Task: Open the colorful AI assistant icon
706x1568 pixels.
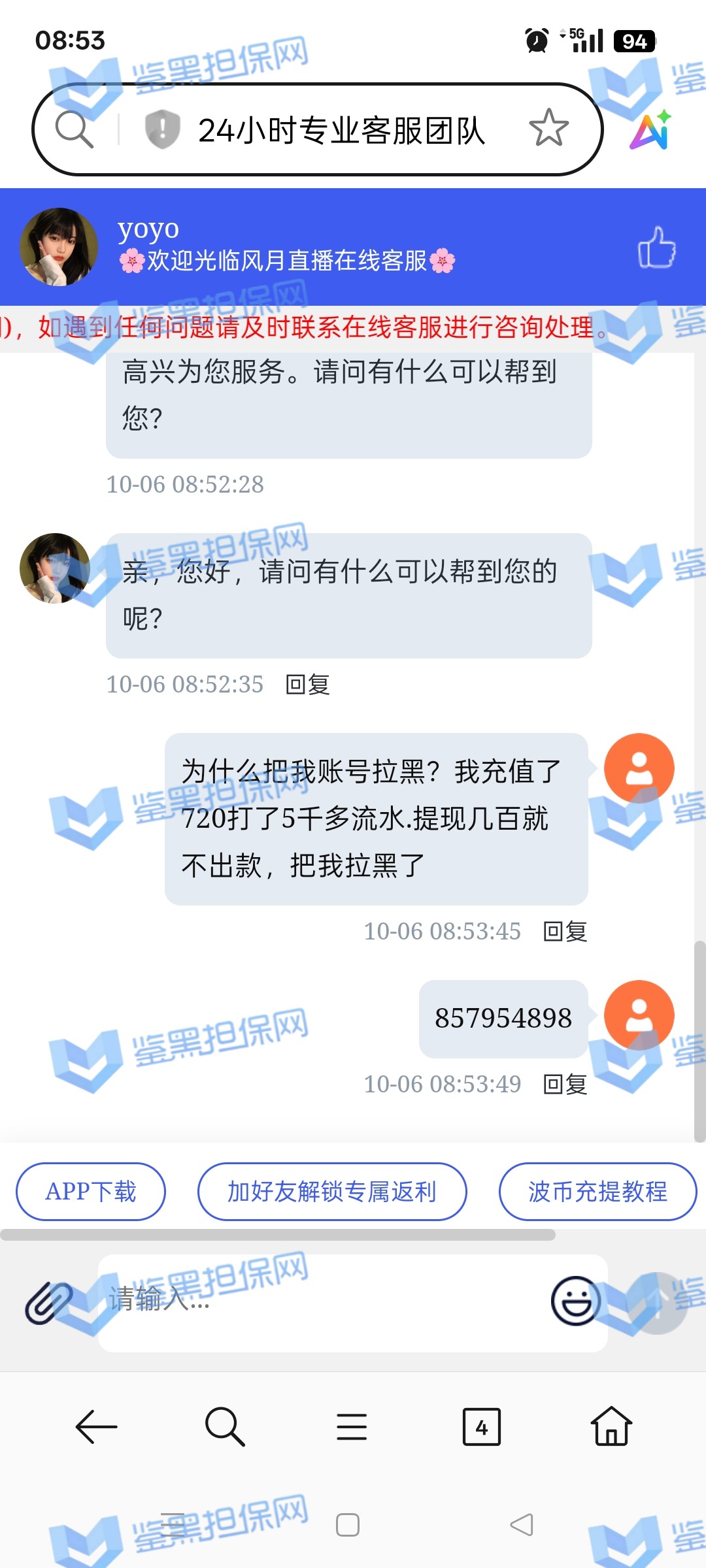Action: pyautogui.click(x=651, y=130)
